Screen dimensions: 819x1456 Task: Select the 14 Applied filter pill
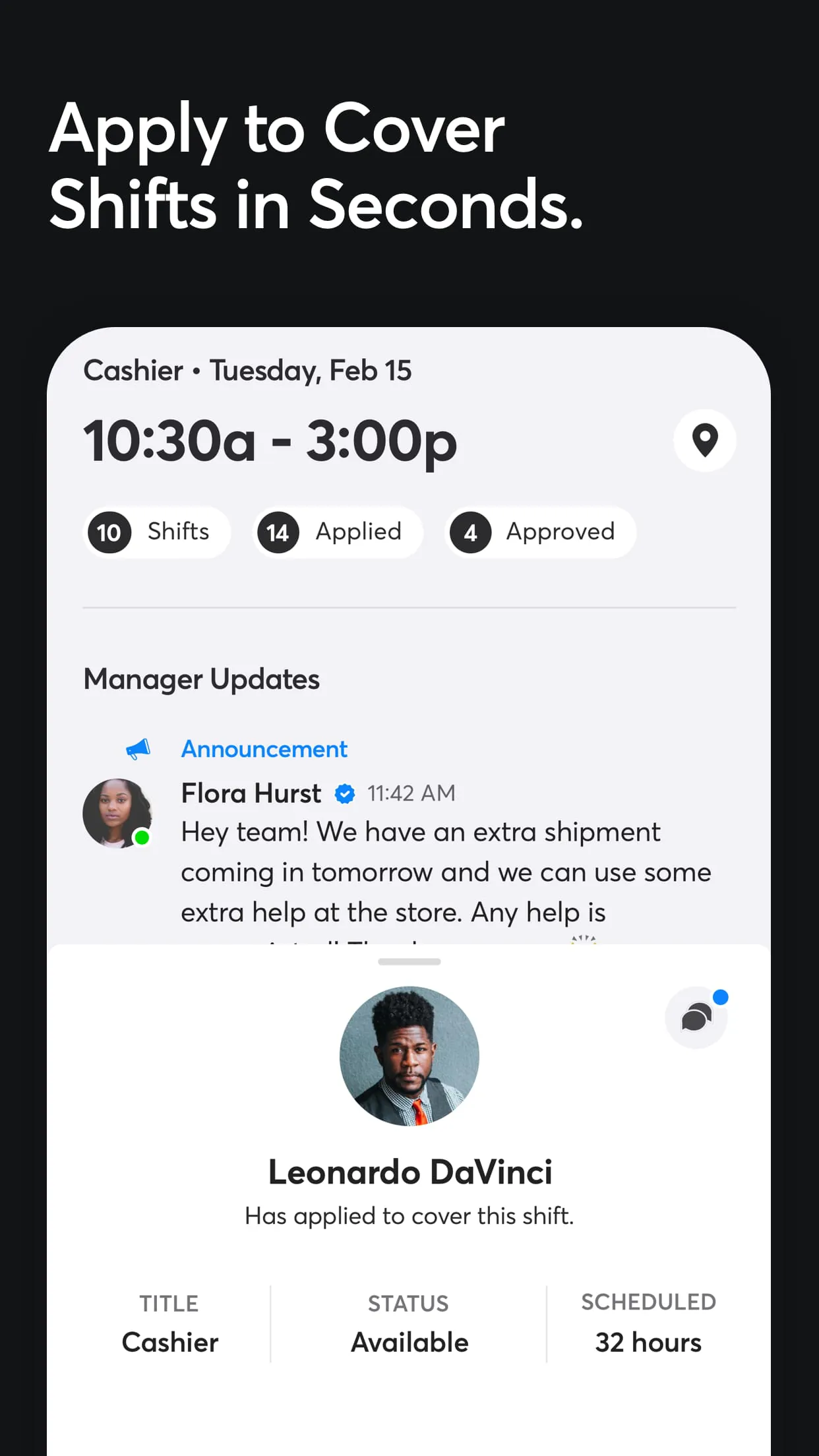tap(337, 532)
